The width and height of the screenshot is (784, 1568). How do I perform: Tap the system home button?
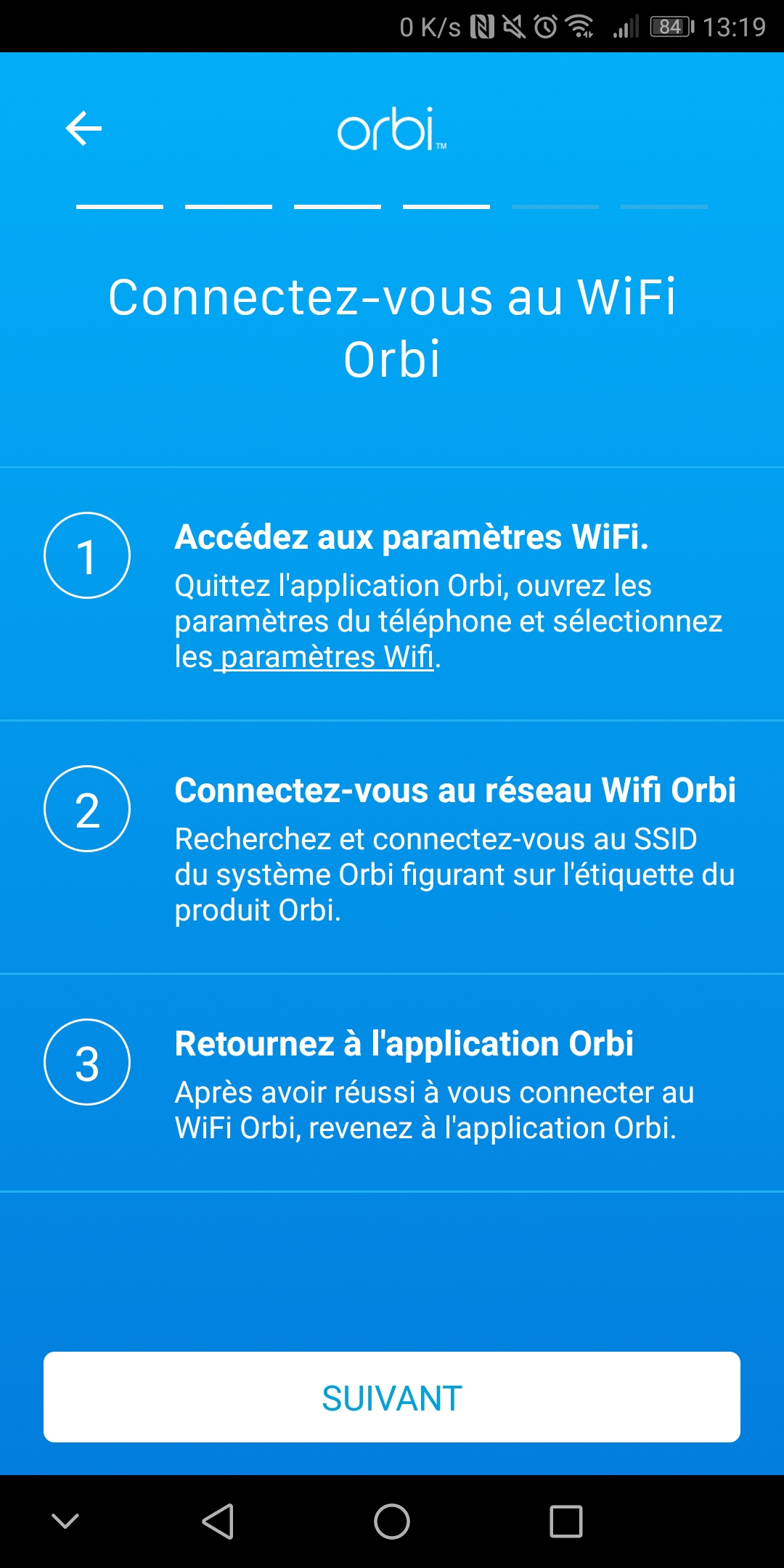tap(392, 1521)
